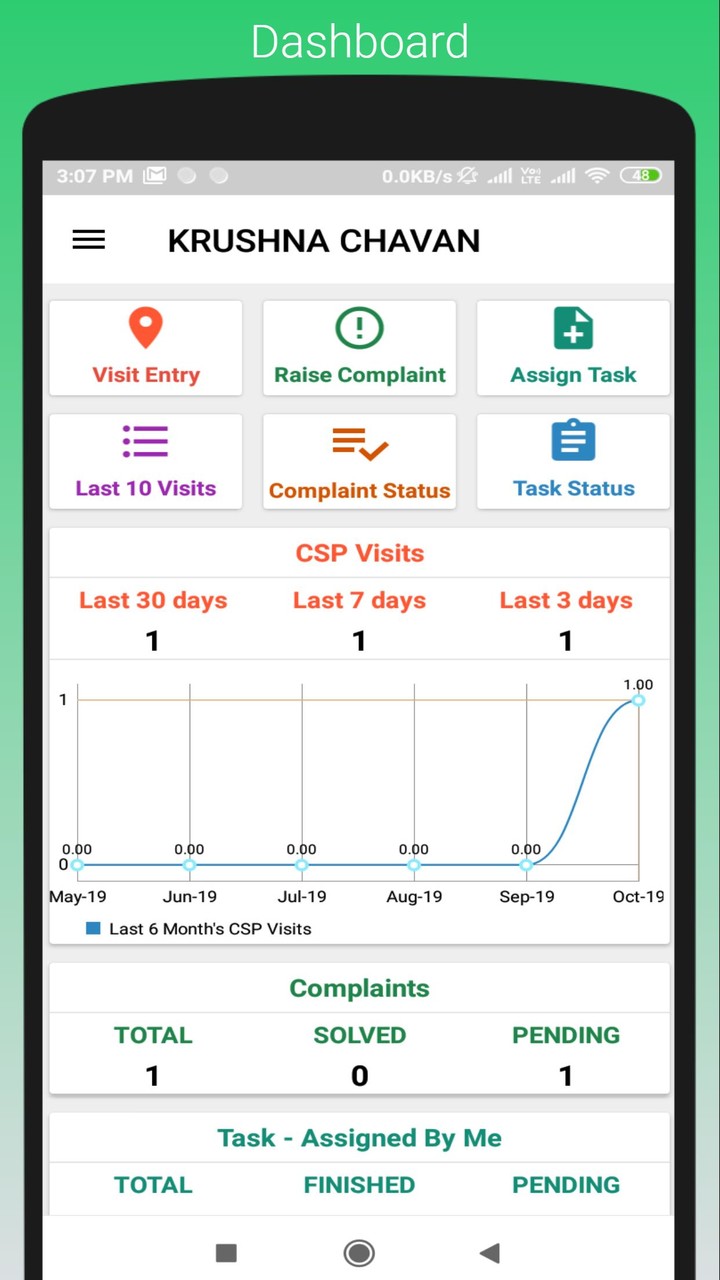Click the Last 7 days column header

[359, 600]
